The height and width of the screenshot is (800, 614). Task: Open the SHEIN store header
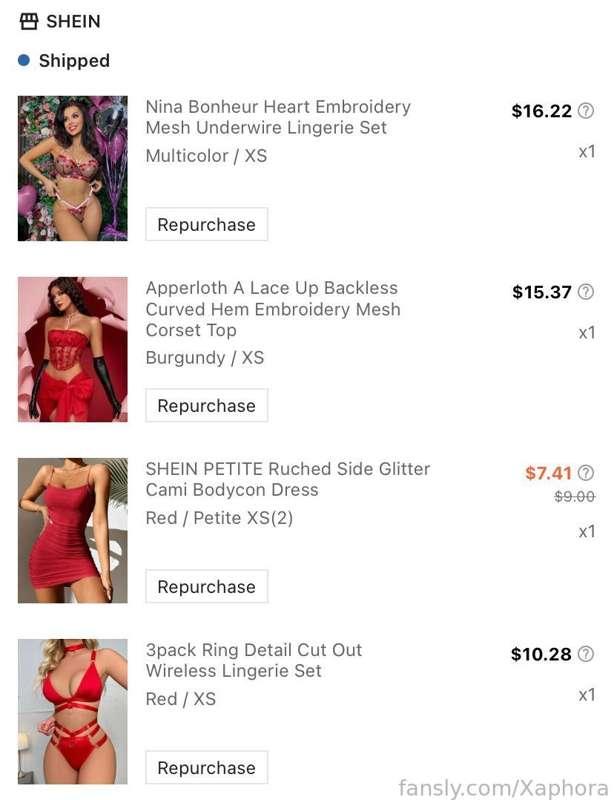(x=61, y=21)
